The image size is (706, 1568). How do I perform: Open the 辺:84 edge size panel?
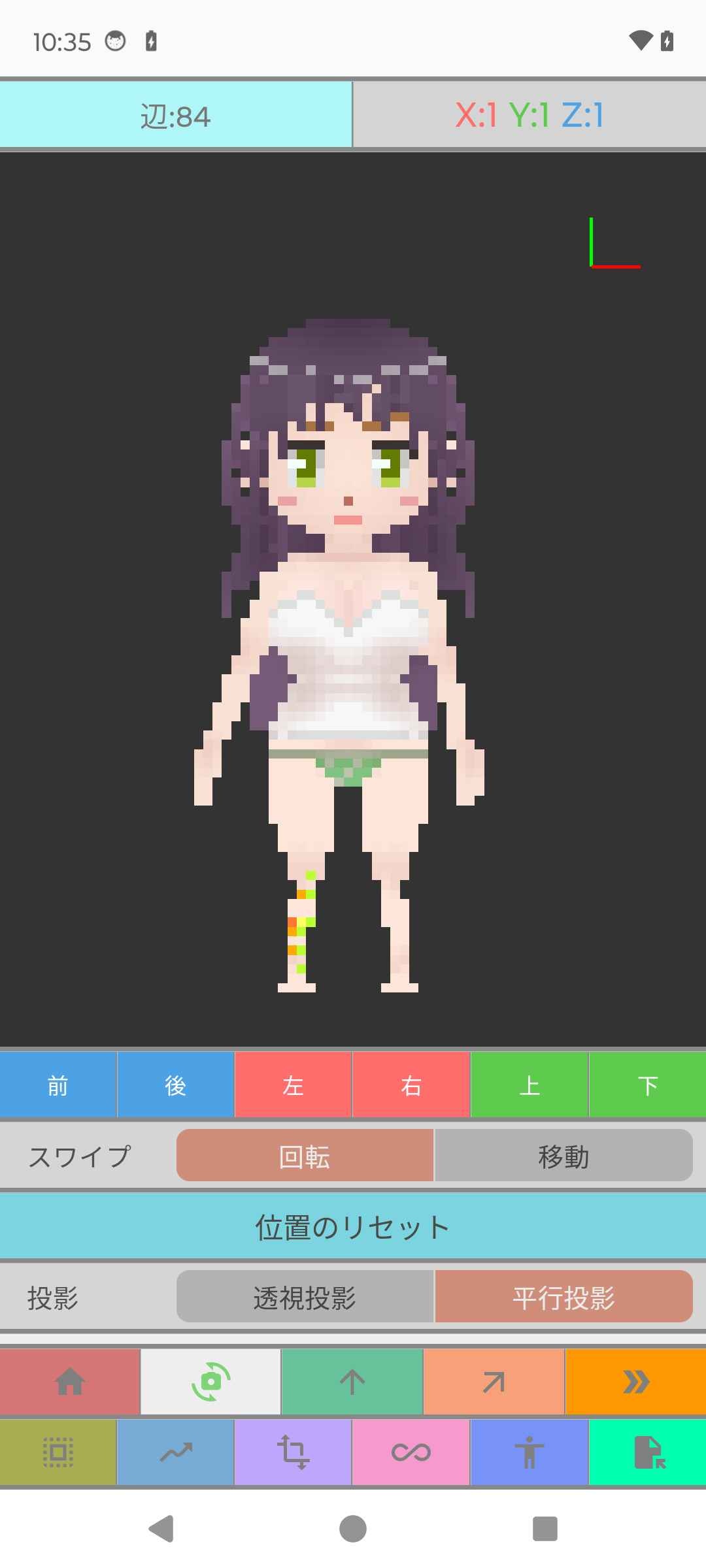tap(176, 116)
